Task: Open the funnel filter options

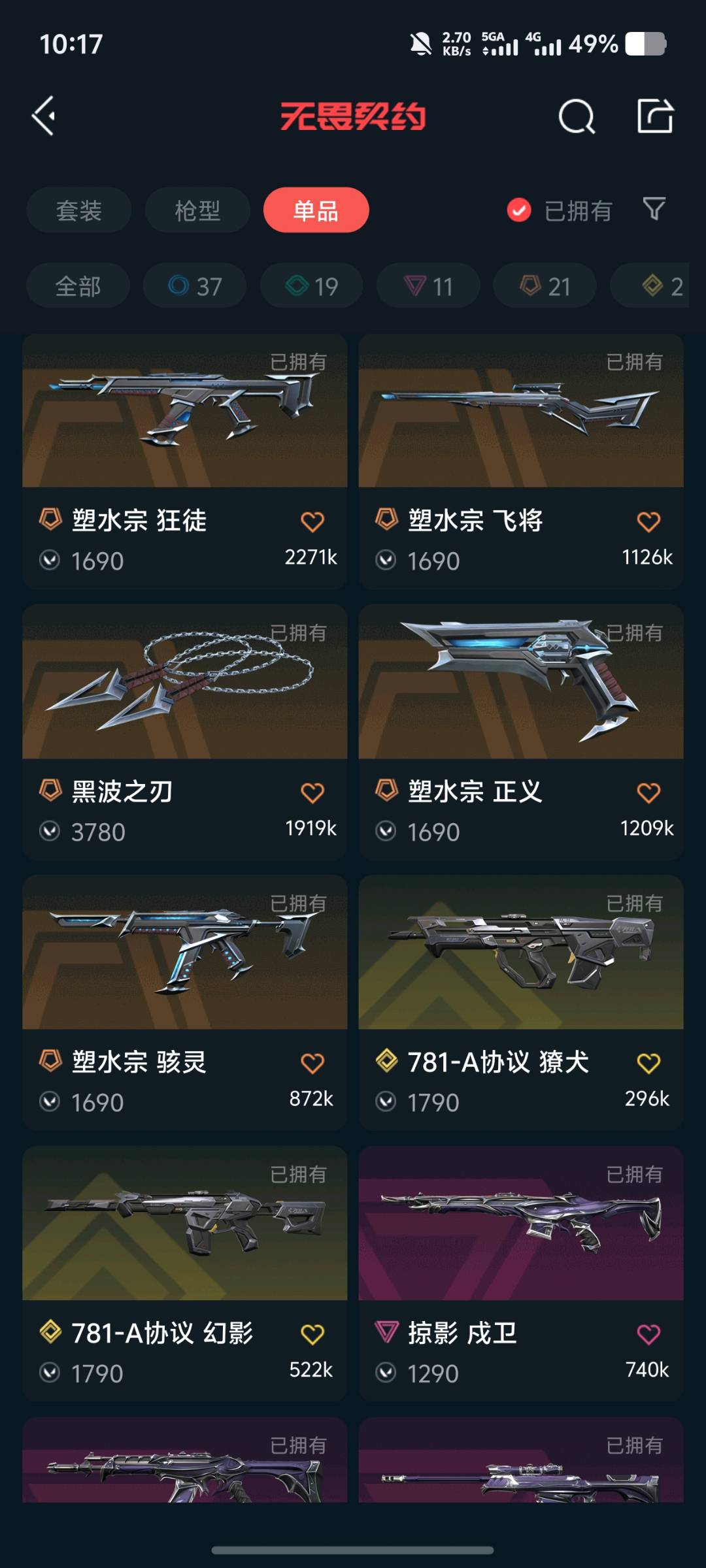Action: [x=654, y=209]
